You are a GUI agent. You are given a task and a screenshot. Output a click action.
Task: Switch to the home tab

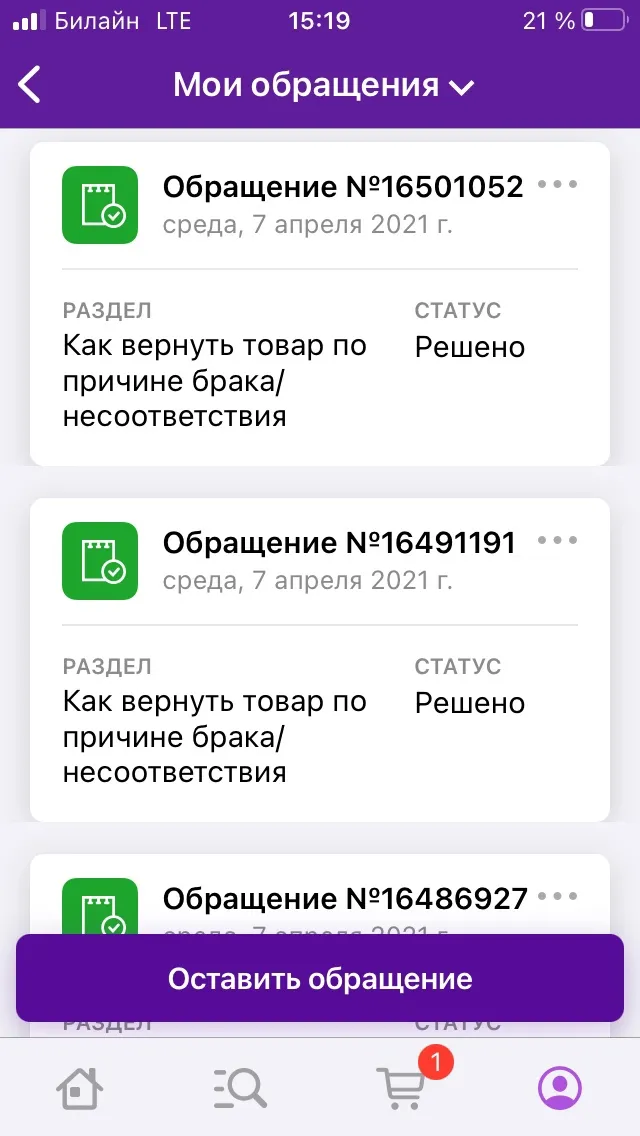tap(80, 1087)
